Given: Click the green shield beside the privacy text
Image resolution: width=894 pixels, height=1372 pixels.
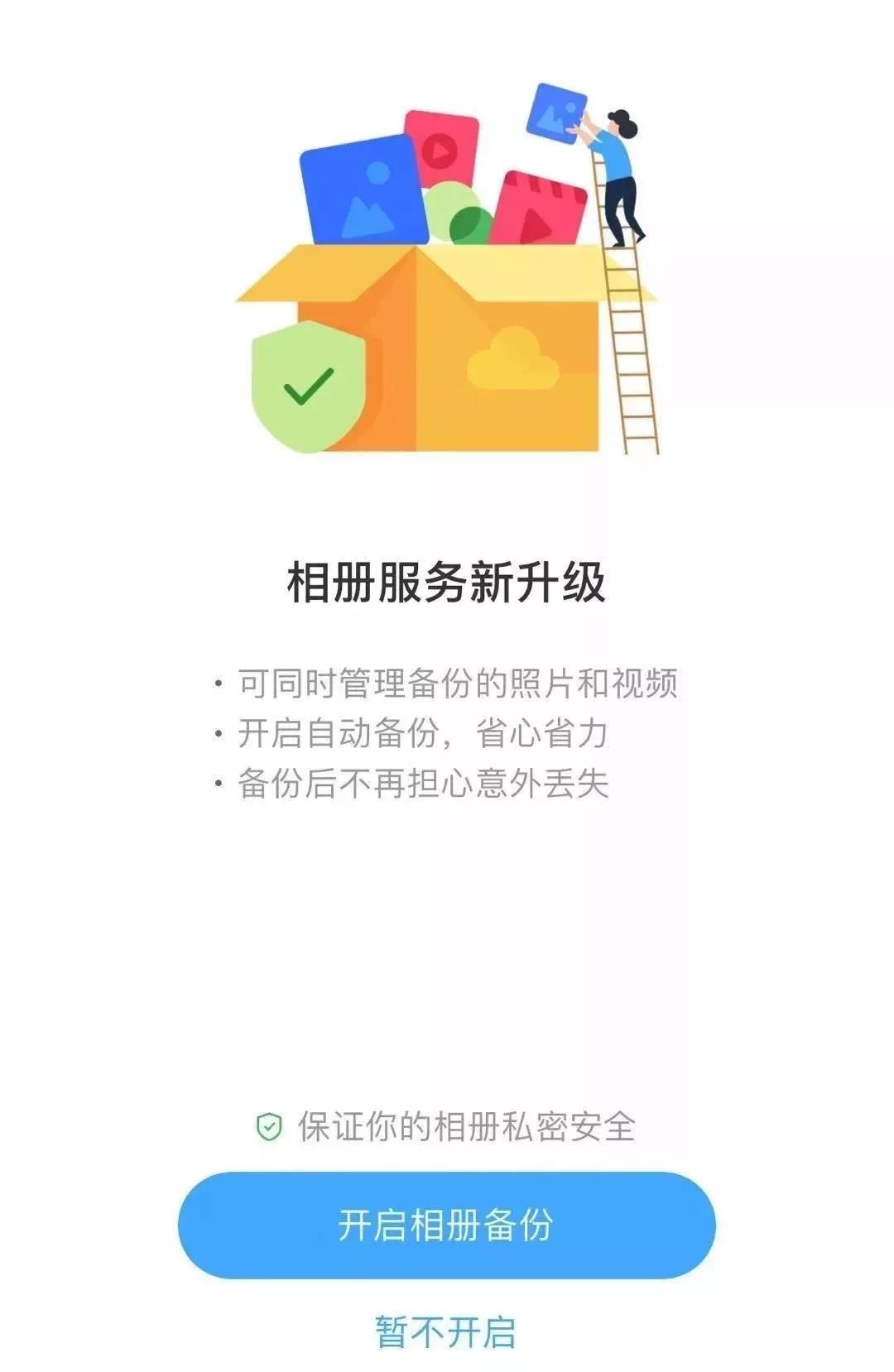Looking at the screenshot, I should click(x=269, y=1125).
